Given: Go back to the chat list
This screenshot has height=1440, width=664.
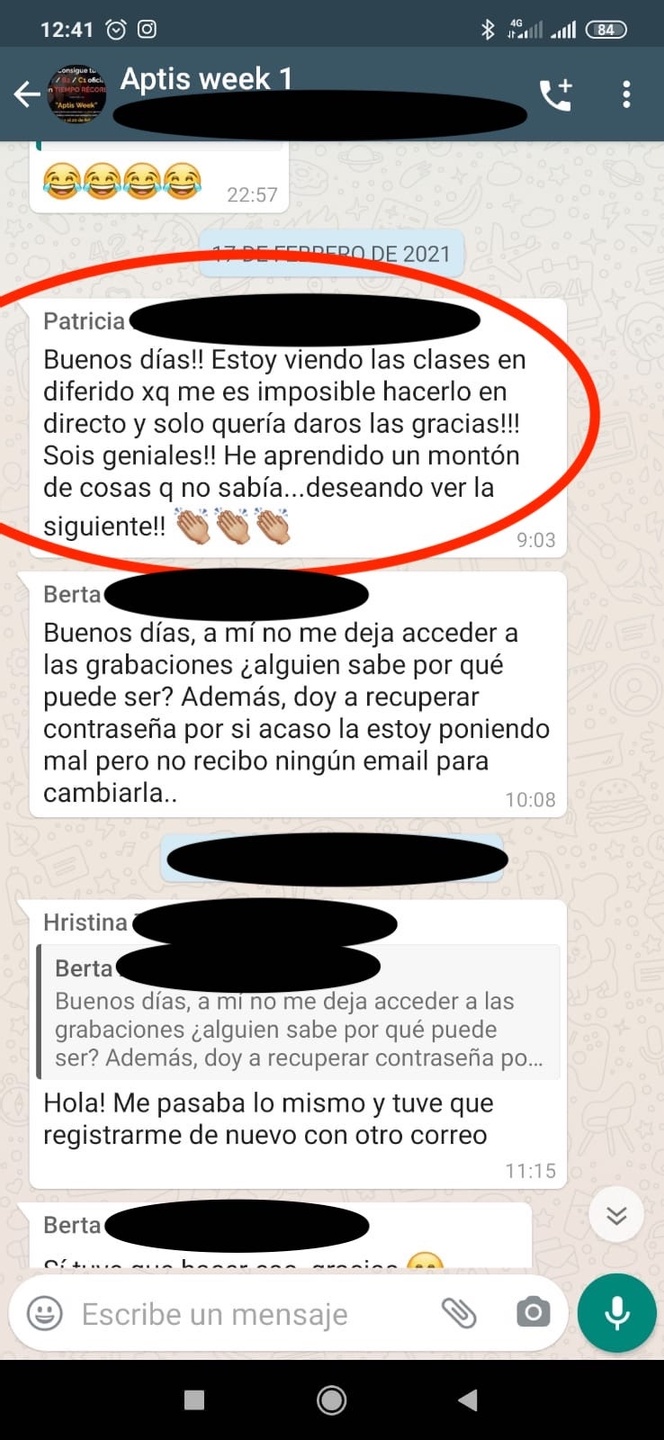Looking at the screenshot, I should 26,94.
